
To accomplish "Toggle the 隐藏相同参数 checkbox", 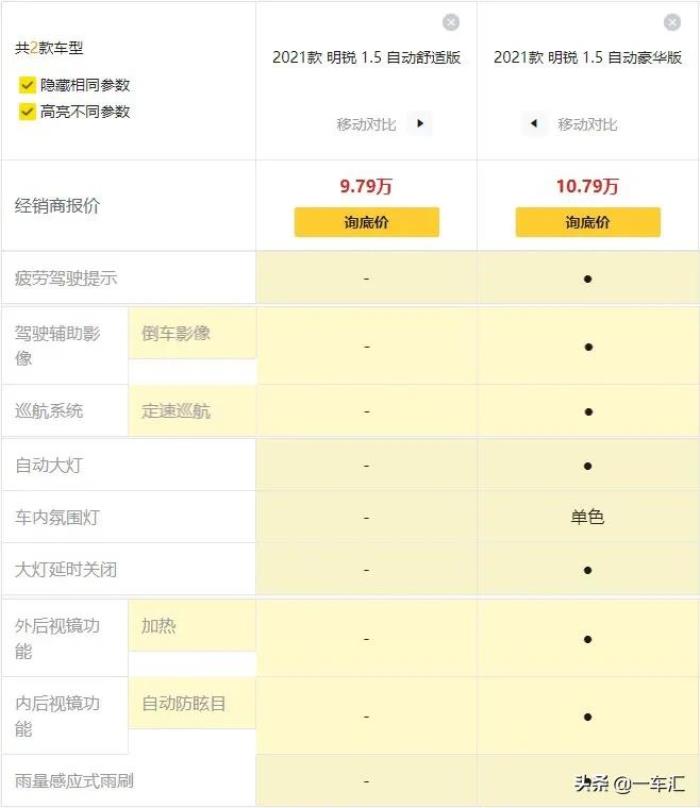I will click(27, 86).
